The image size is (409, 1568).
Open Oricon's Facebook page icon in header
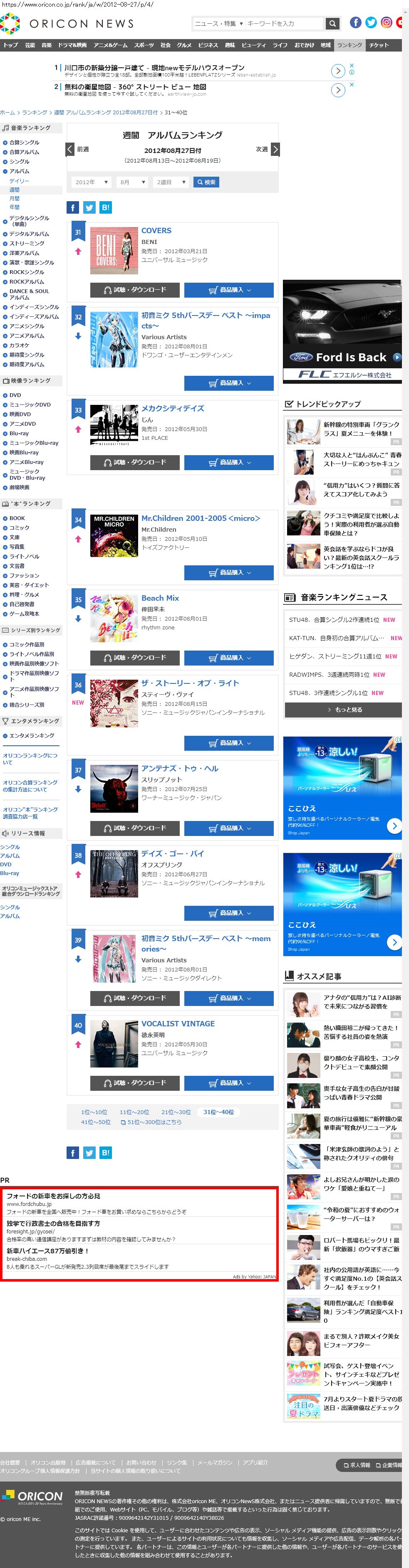coord(355,22)
